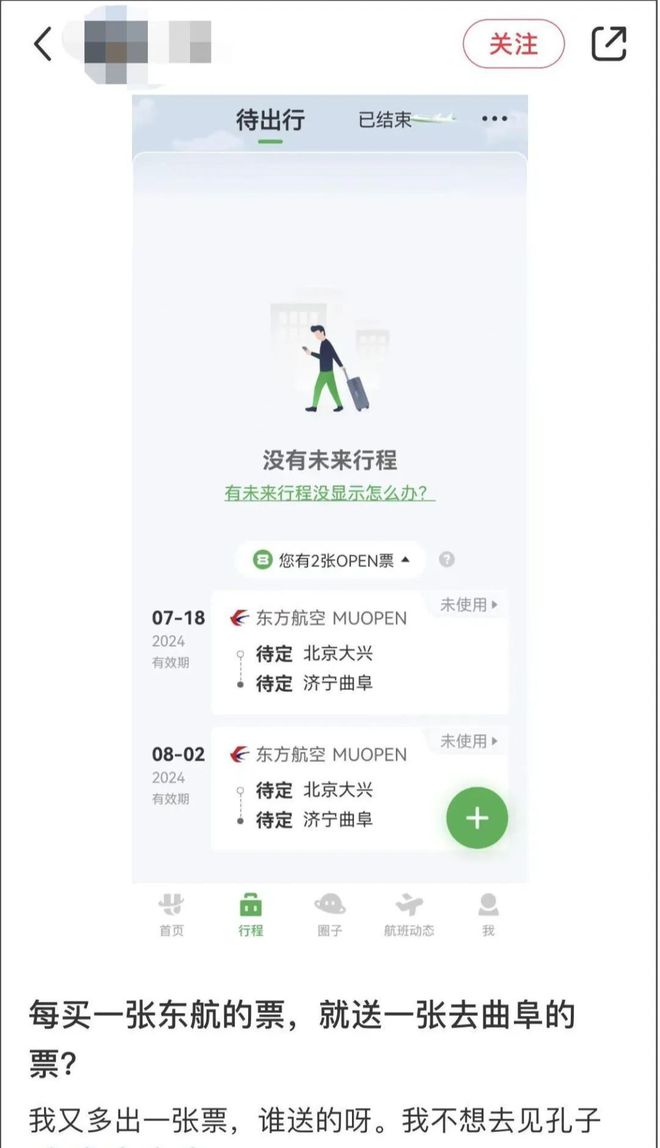Follow this author with 关注 button
Viewport: 660px width, 1148px height.
coord(513,44)
